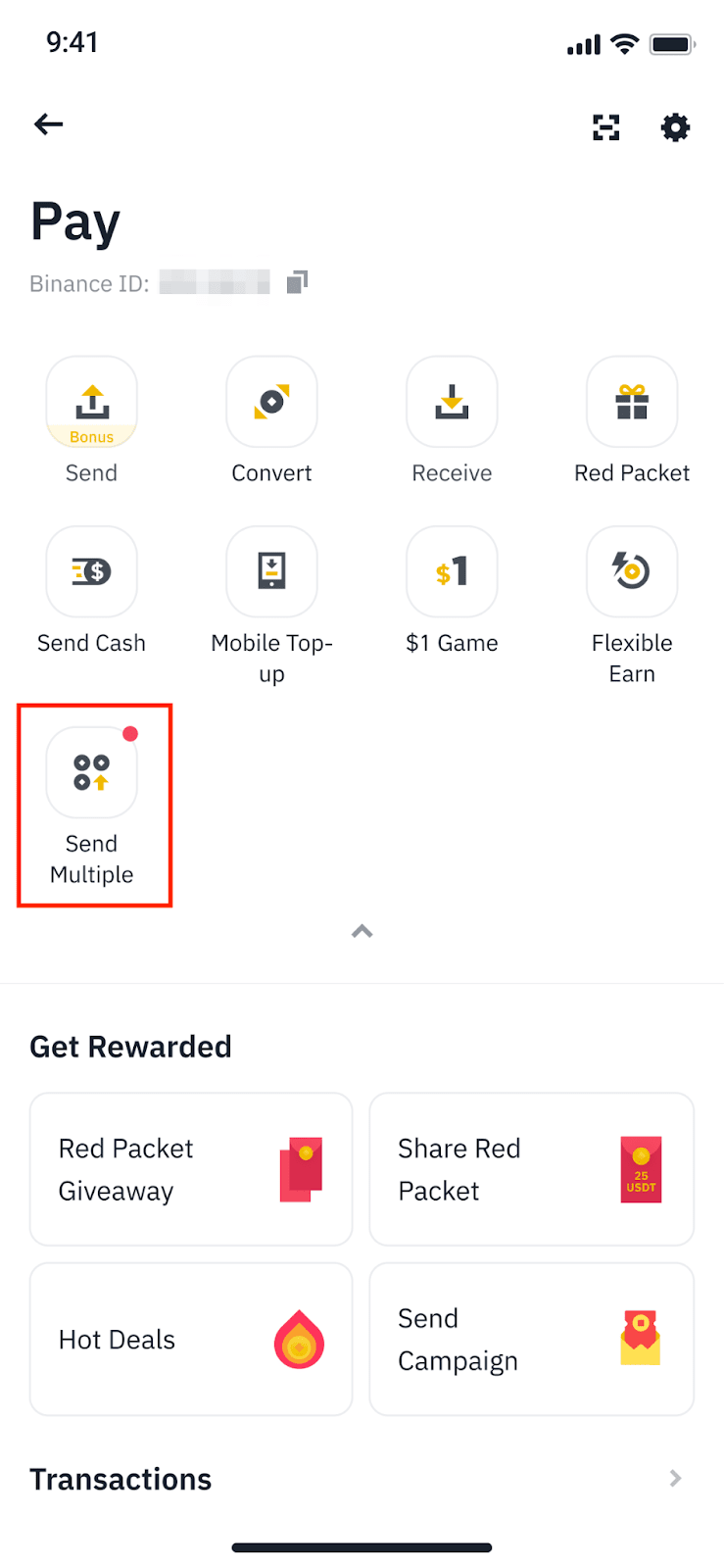724x1568 pixels.
Task: Collapse the shortcuts grid
Action: (362, 931)
